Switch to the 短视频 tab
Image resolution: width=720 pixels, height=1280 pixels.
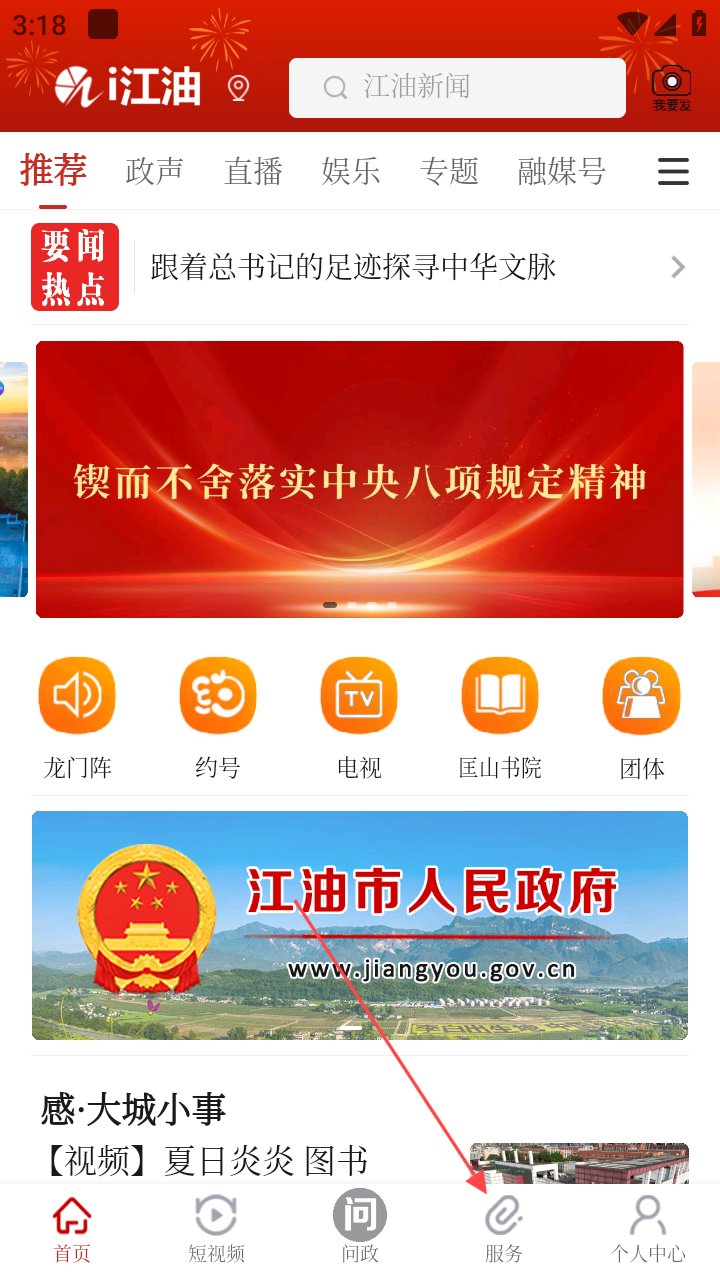point(216,1230)
